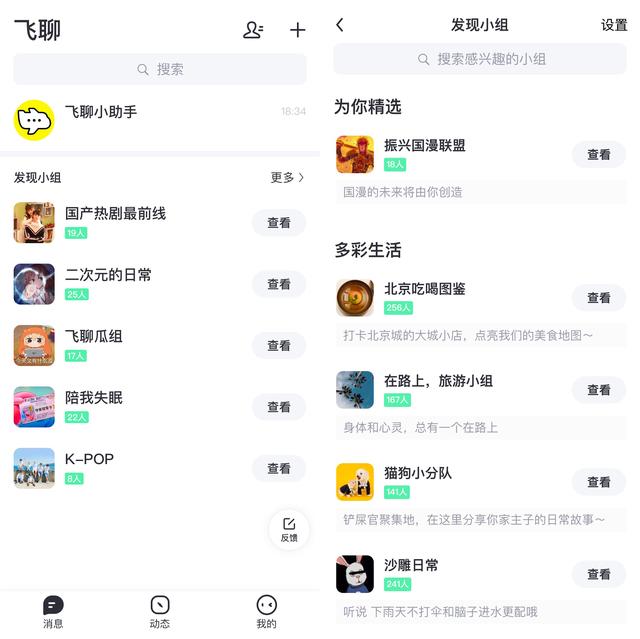Tap 更多 to see more groups
This screenshot has width=640, height=639.
tap(287, 177)
